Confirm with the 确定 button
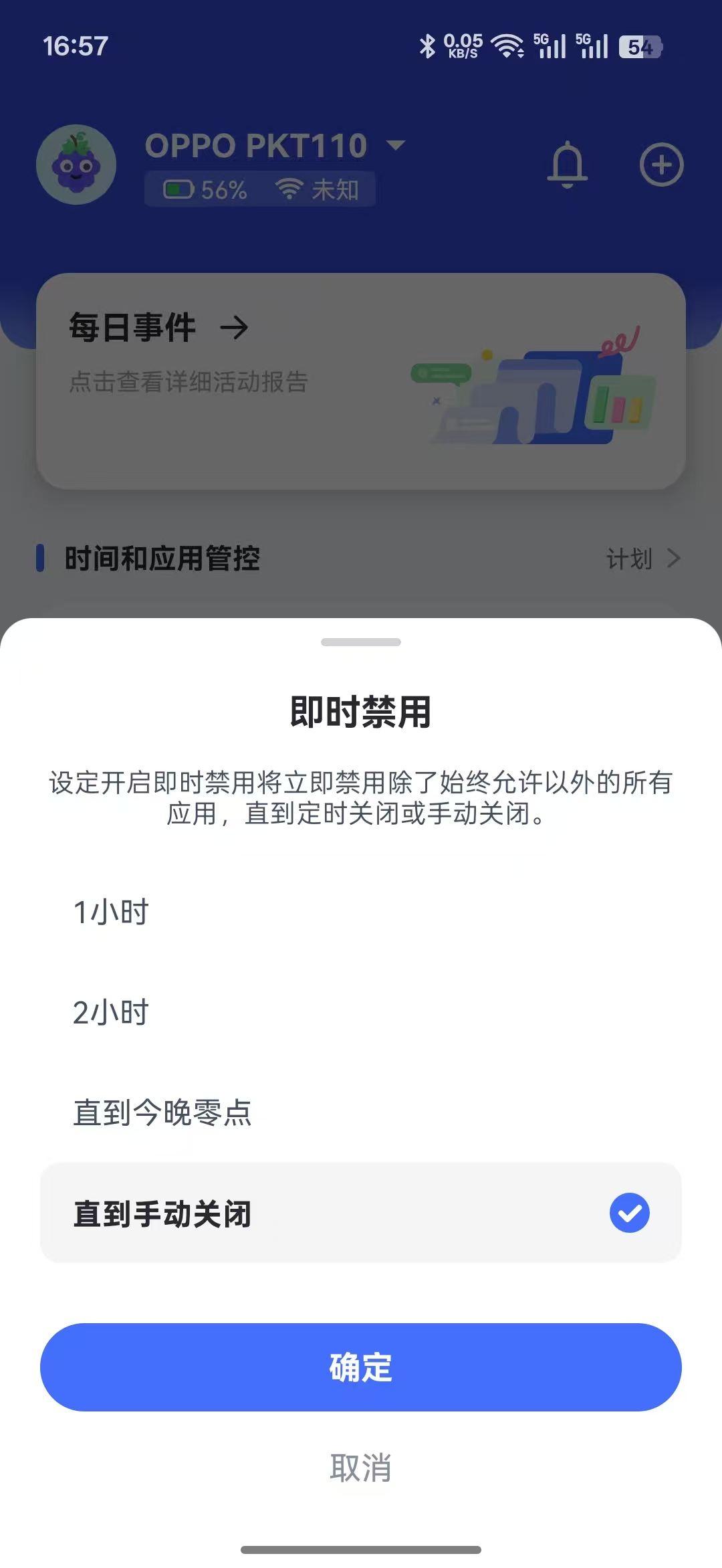This screenshot has width=722, height=1568. [361, 1367]
